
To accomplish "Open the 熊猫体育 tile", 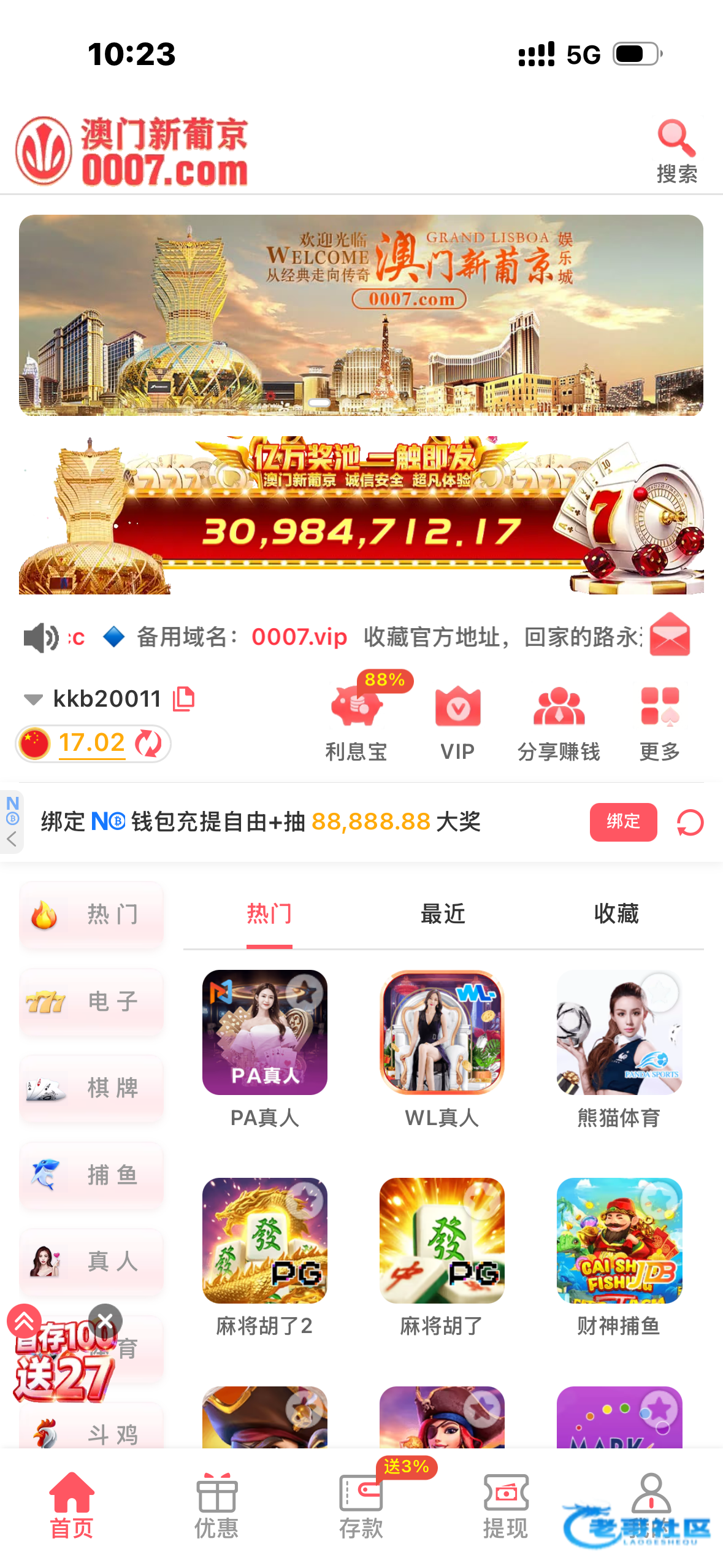I will (x=619, y=1048).
